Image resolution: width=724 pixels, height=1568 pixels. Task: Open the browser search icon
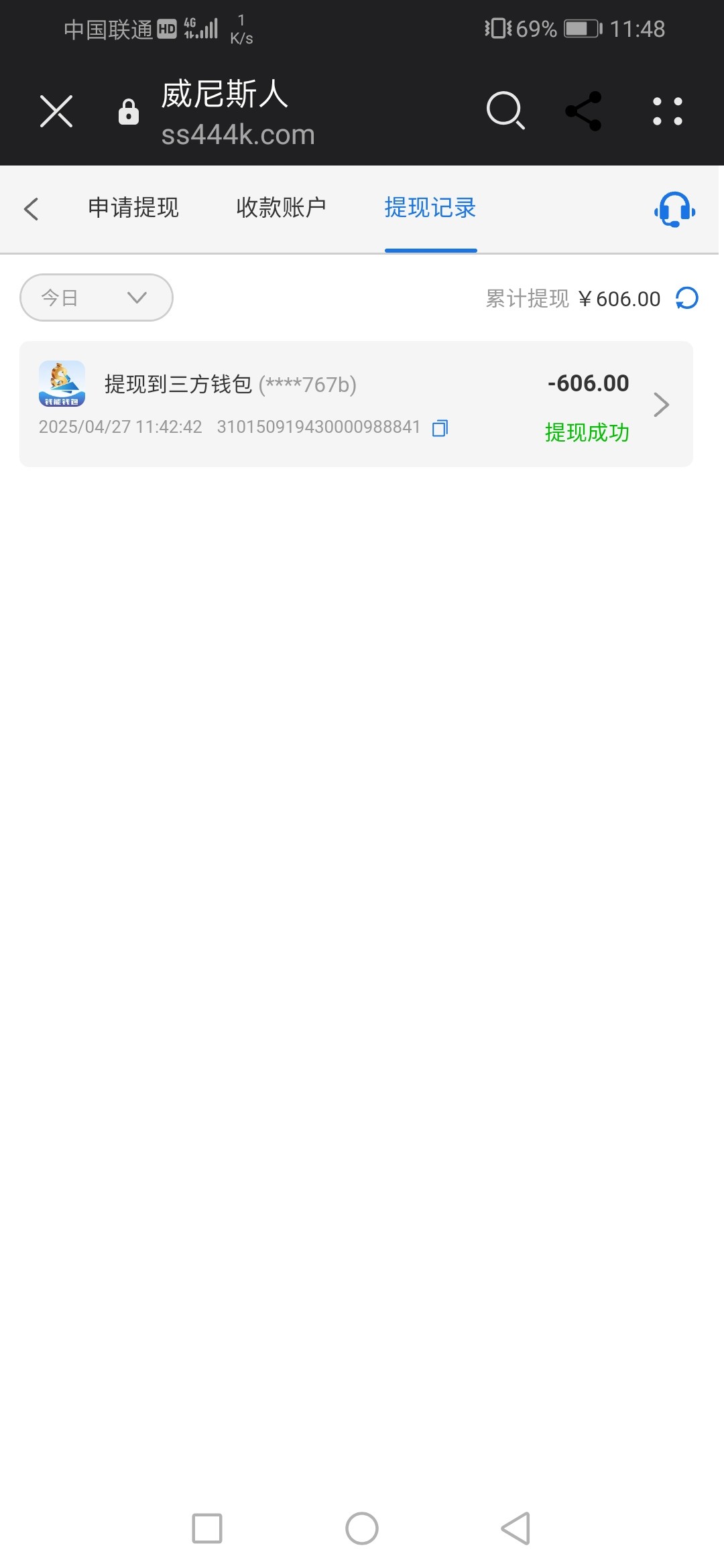tap(505, 111)
